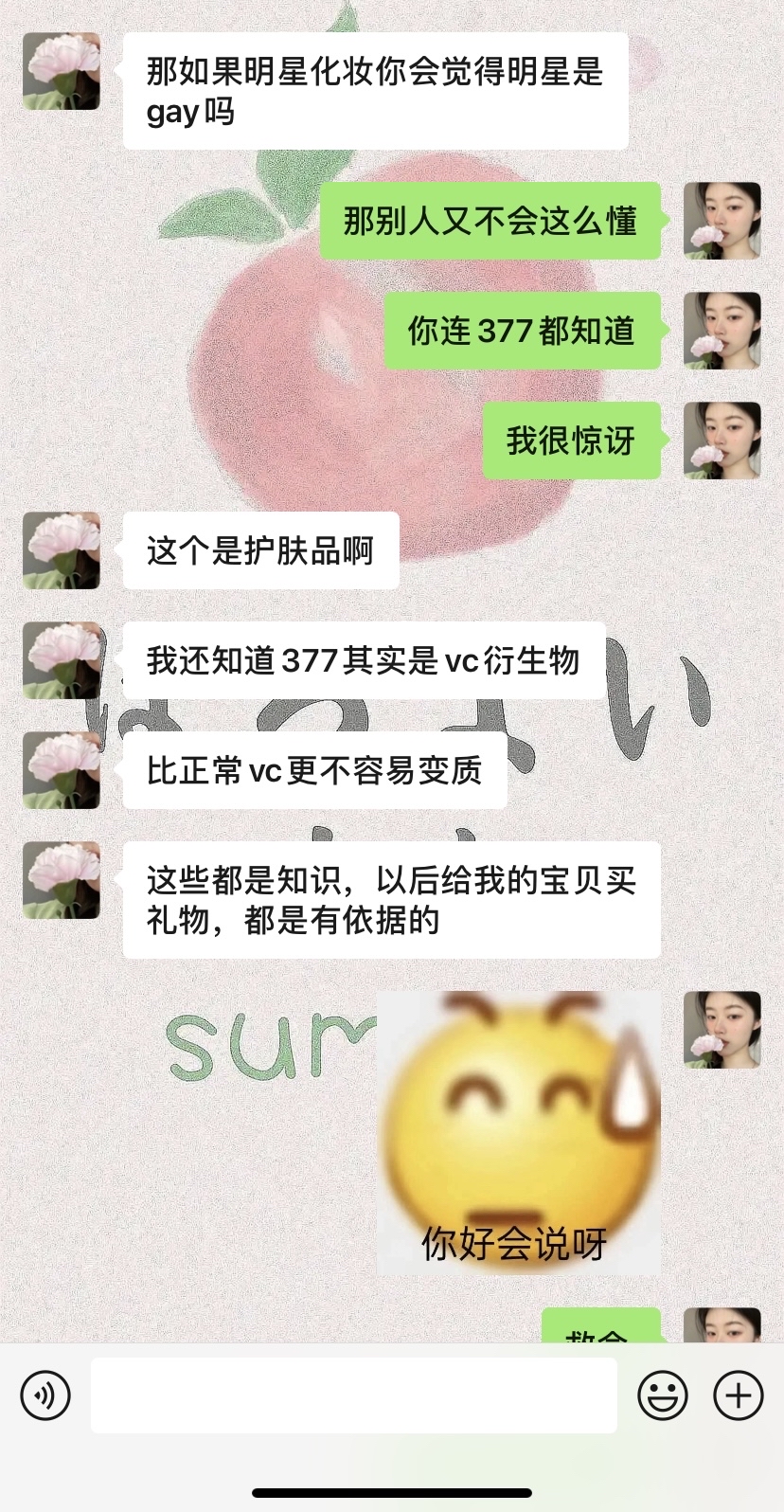
Task: Switch to voice message input
Action: [45, 1395]
